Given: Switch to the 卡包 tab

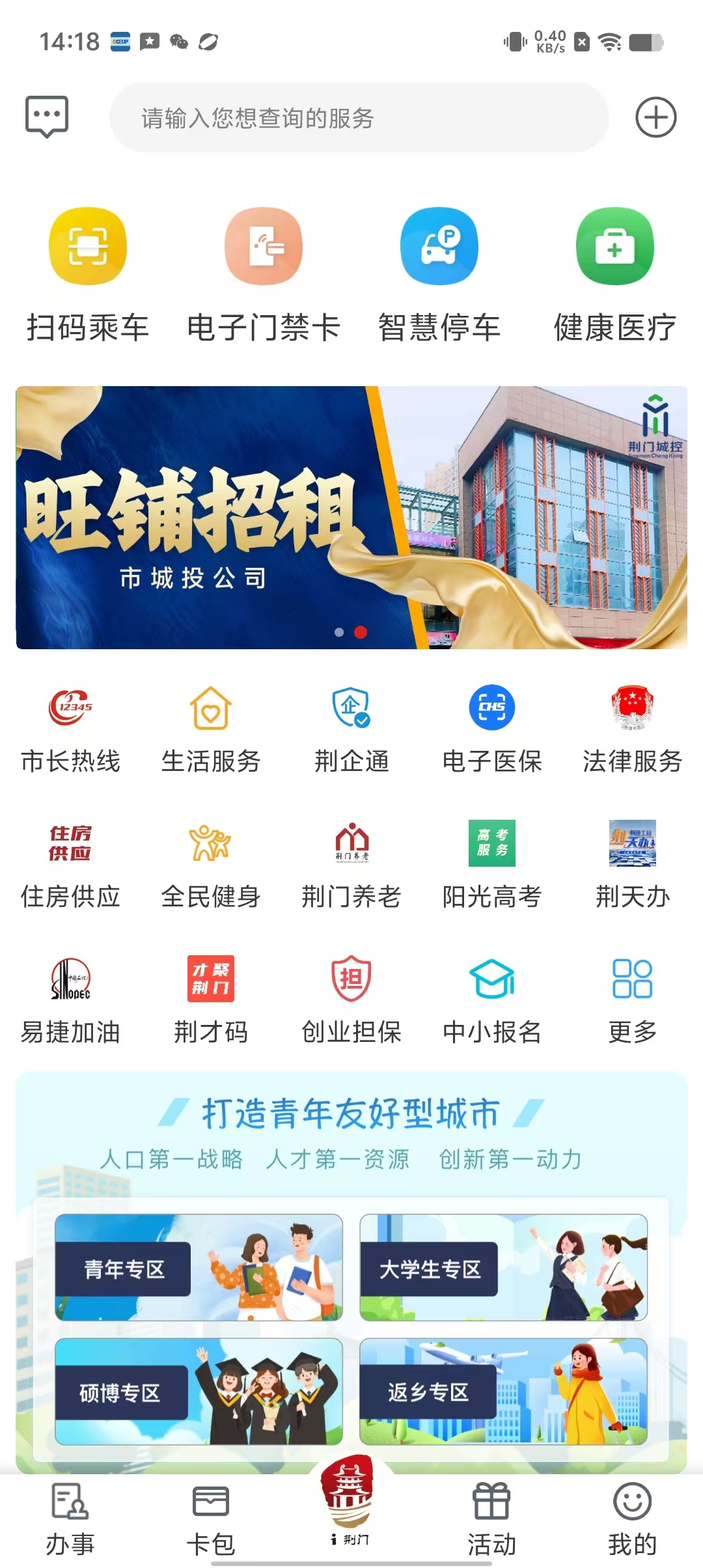Looking at the screenshot, I should tap(211, 1519).
